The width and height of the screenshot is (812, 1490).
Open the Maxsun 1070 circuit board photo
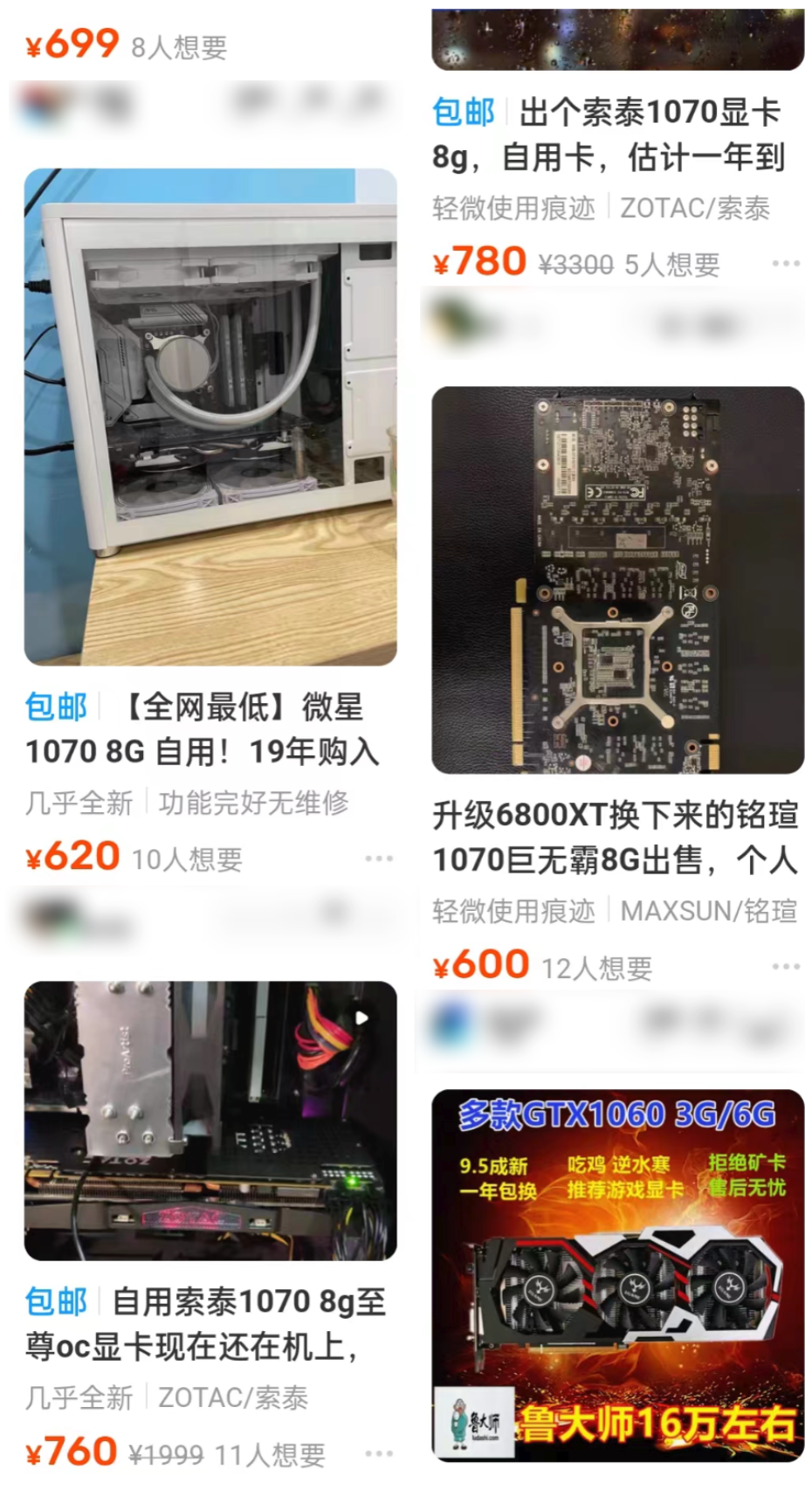click(617, 580)
